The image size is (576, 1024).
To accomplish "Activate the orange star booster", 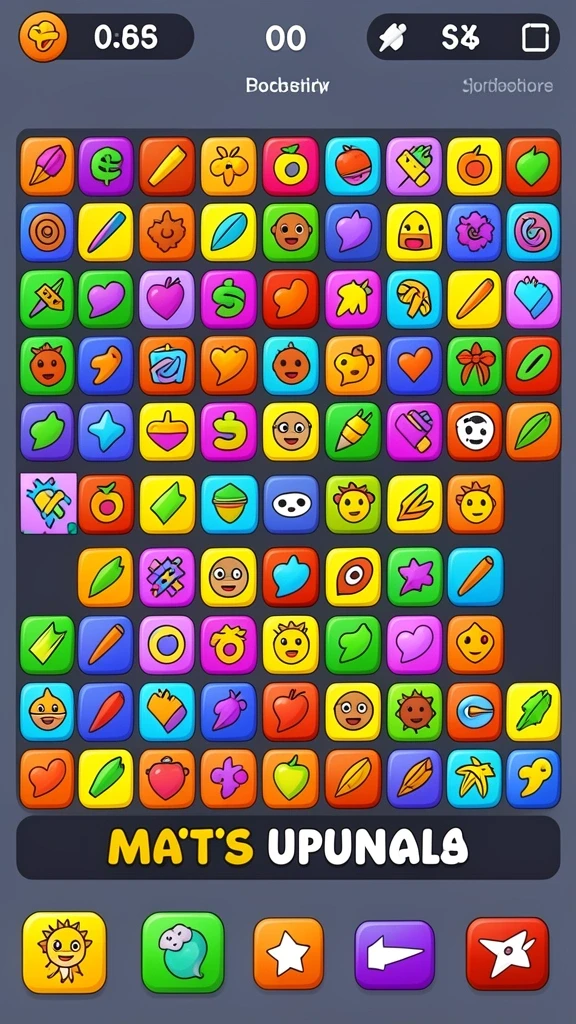I will click(x=288, y=953).
